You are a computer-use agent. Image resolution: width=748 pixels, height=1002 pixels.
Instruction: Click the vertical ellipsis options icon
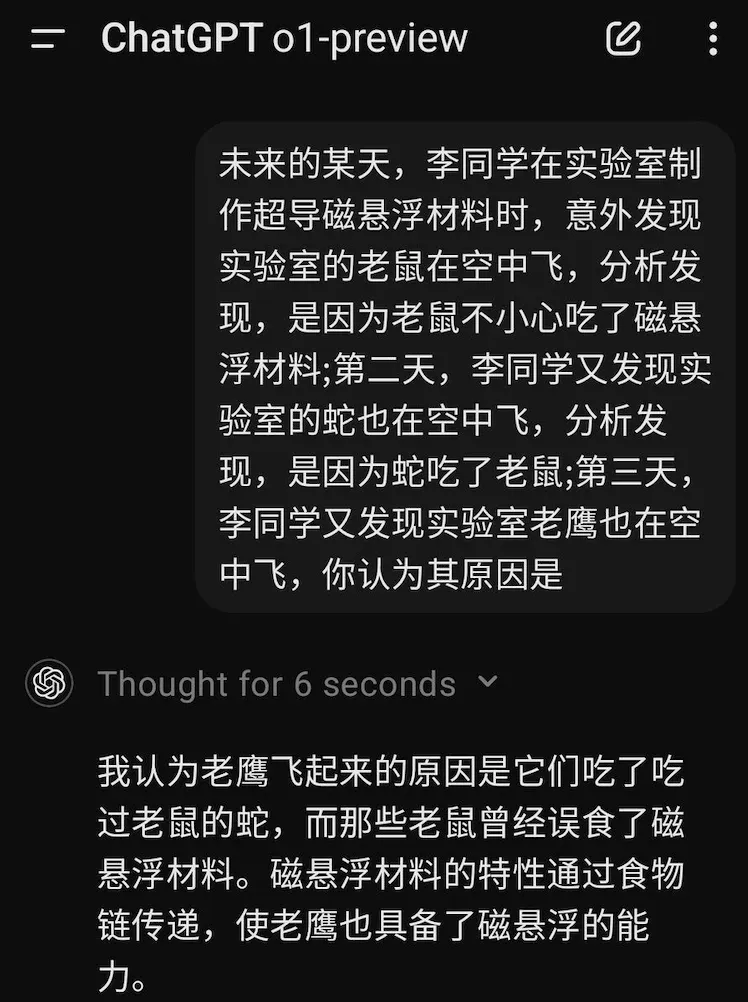pyautogui.click(x=713, y=38)
